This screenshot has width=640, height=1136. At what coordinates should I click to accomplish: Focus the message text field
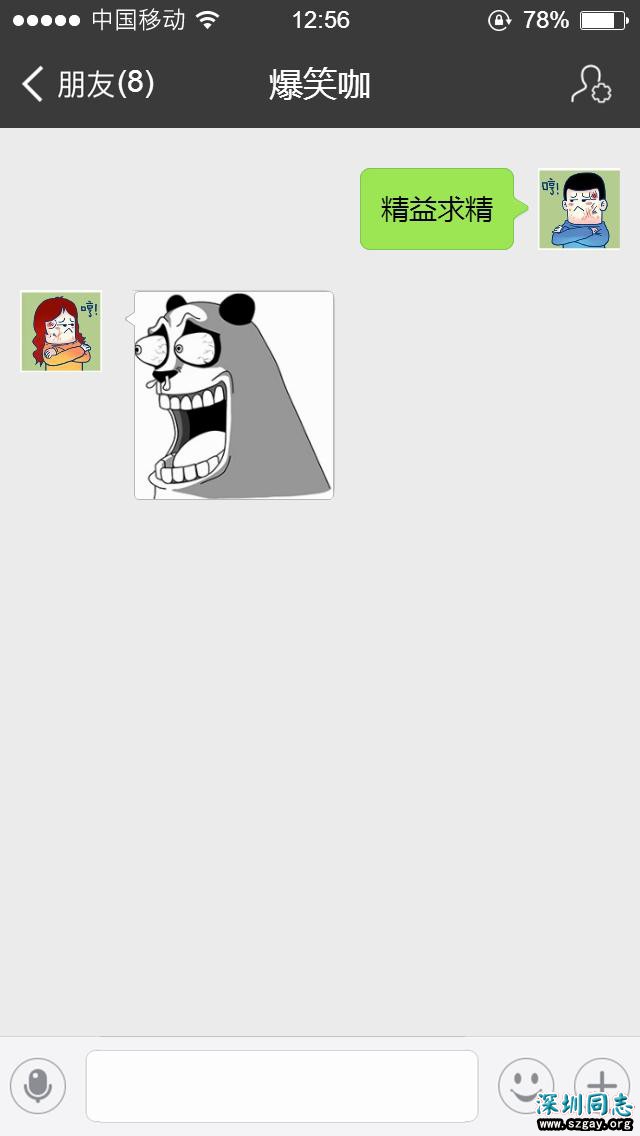coord(281,1086)
